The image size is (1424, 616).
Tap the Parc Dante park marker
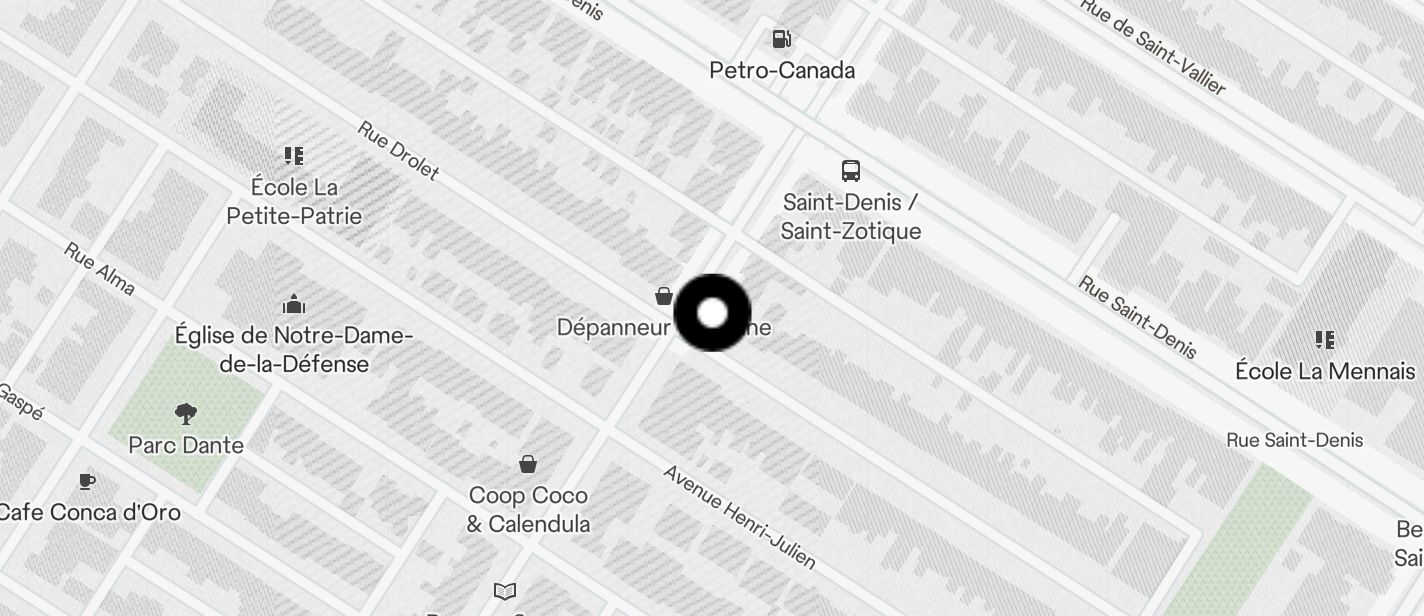[x=186, y=414]
